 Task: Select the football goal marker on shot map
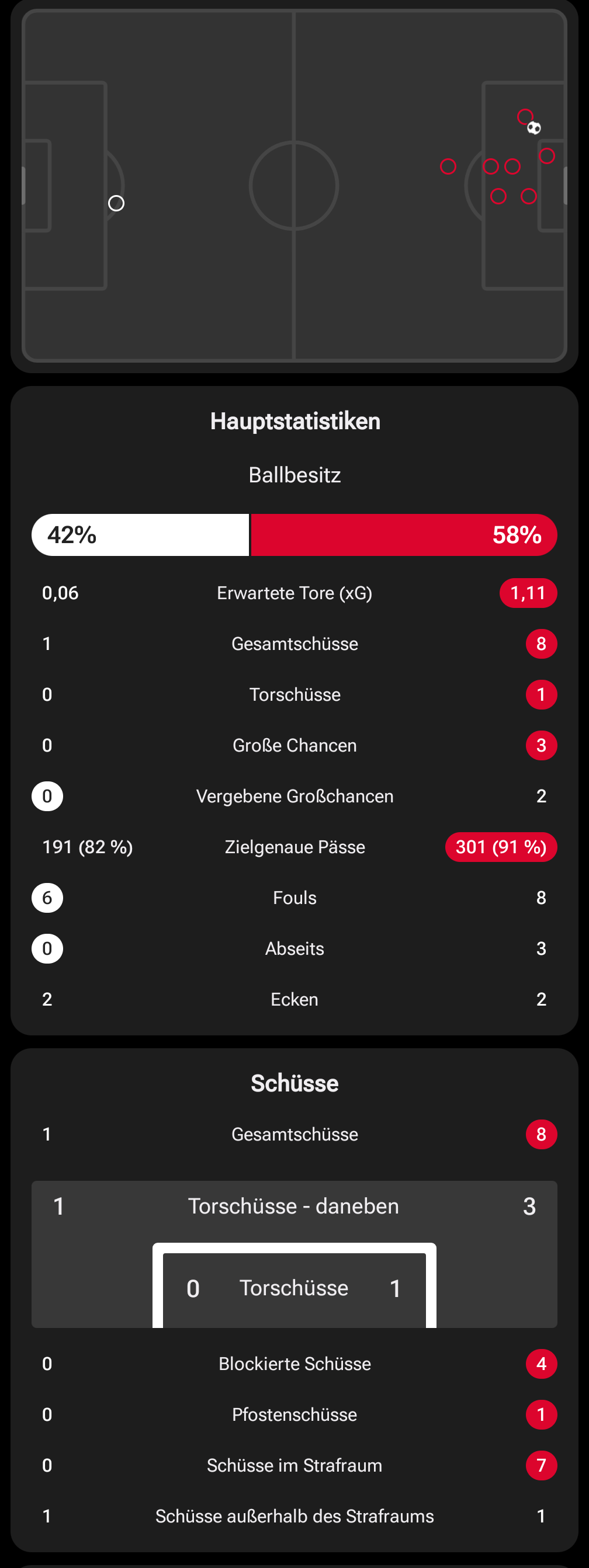tap(533, 128)
